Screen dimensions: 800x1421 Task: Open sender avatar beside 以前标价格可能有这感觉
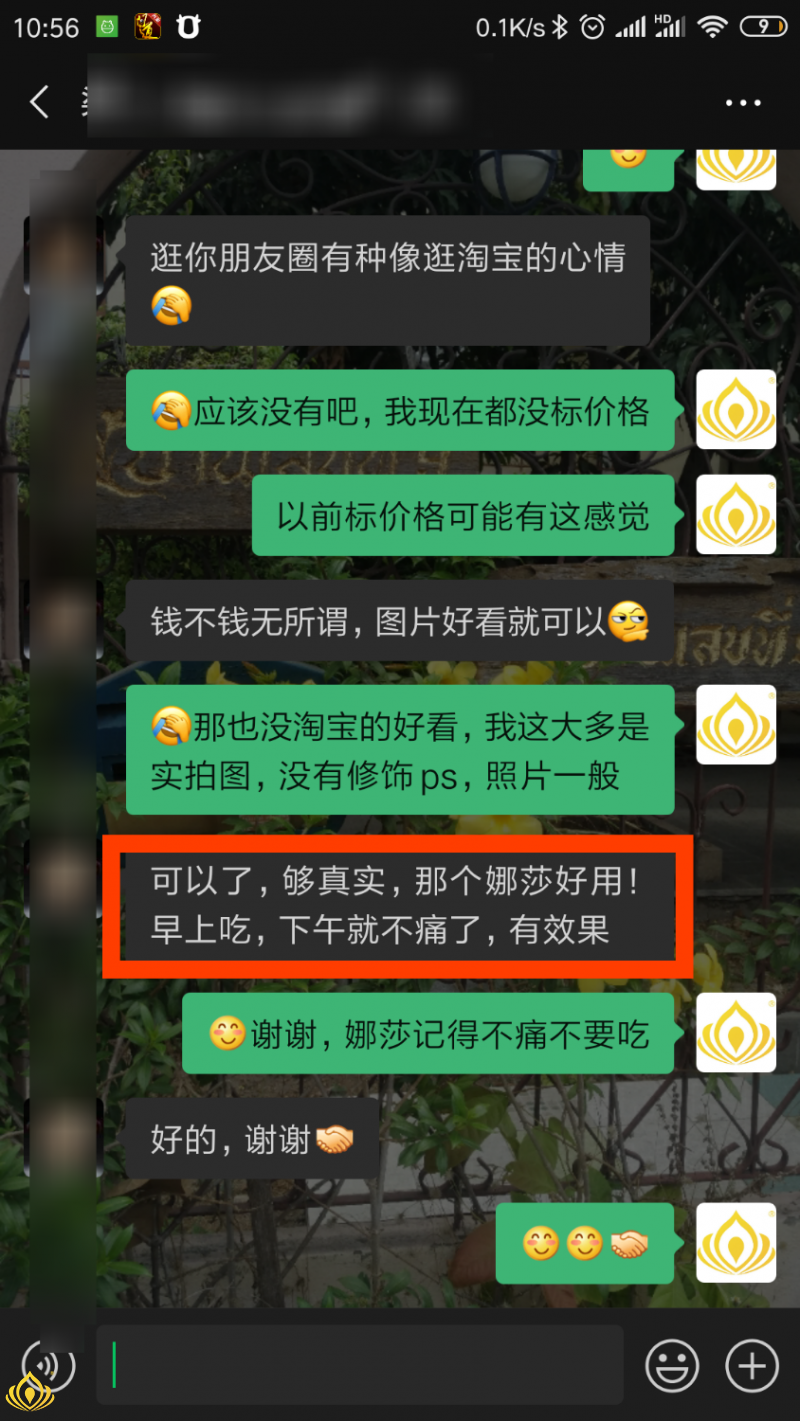point(736,515)
